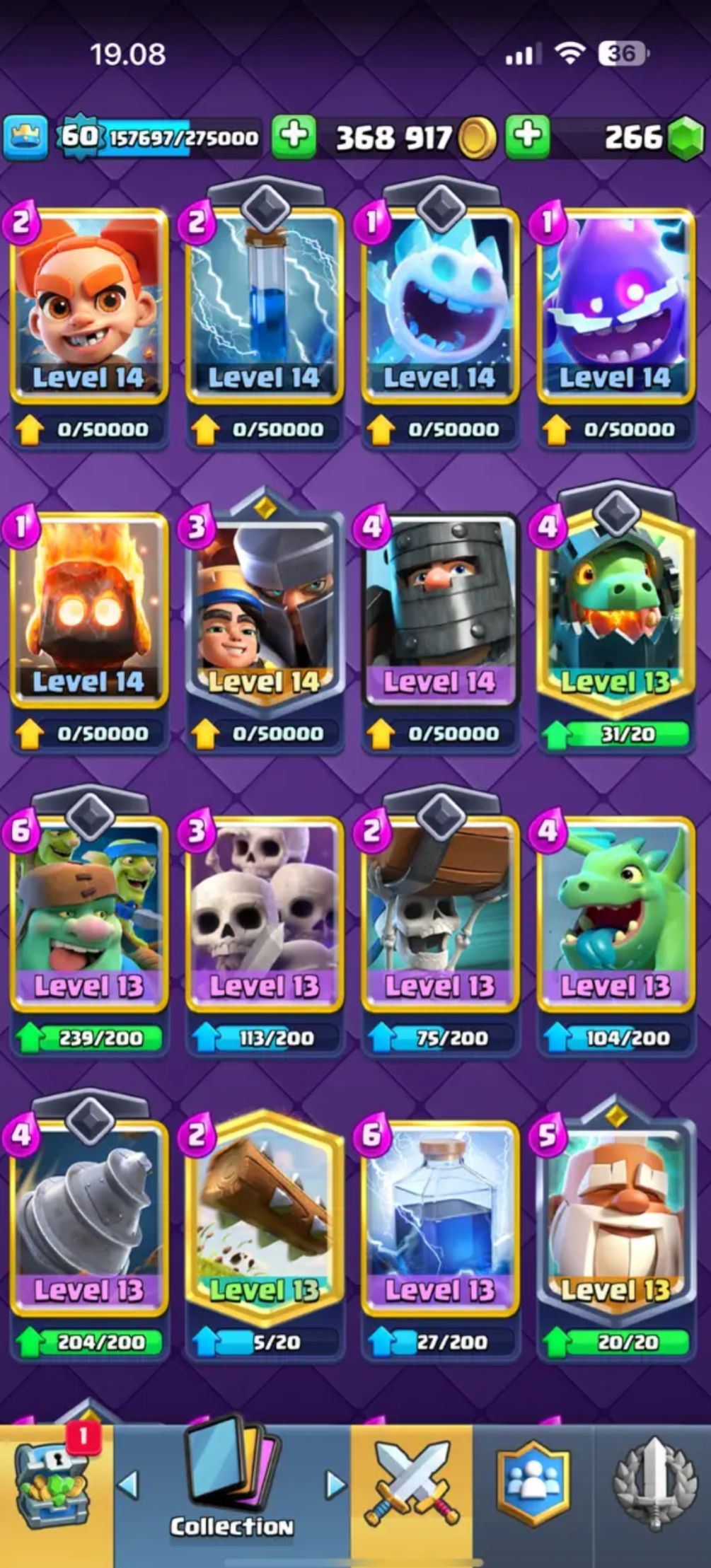711x1568 pixels.
Task: Open the Electro Spirit card
Action: [x=615, y=304]
